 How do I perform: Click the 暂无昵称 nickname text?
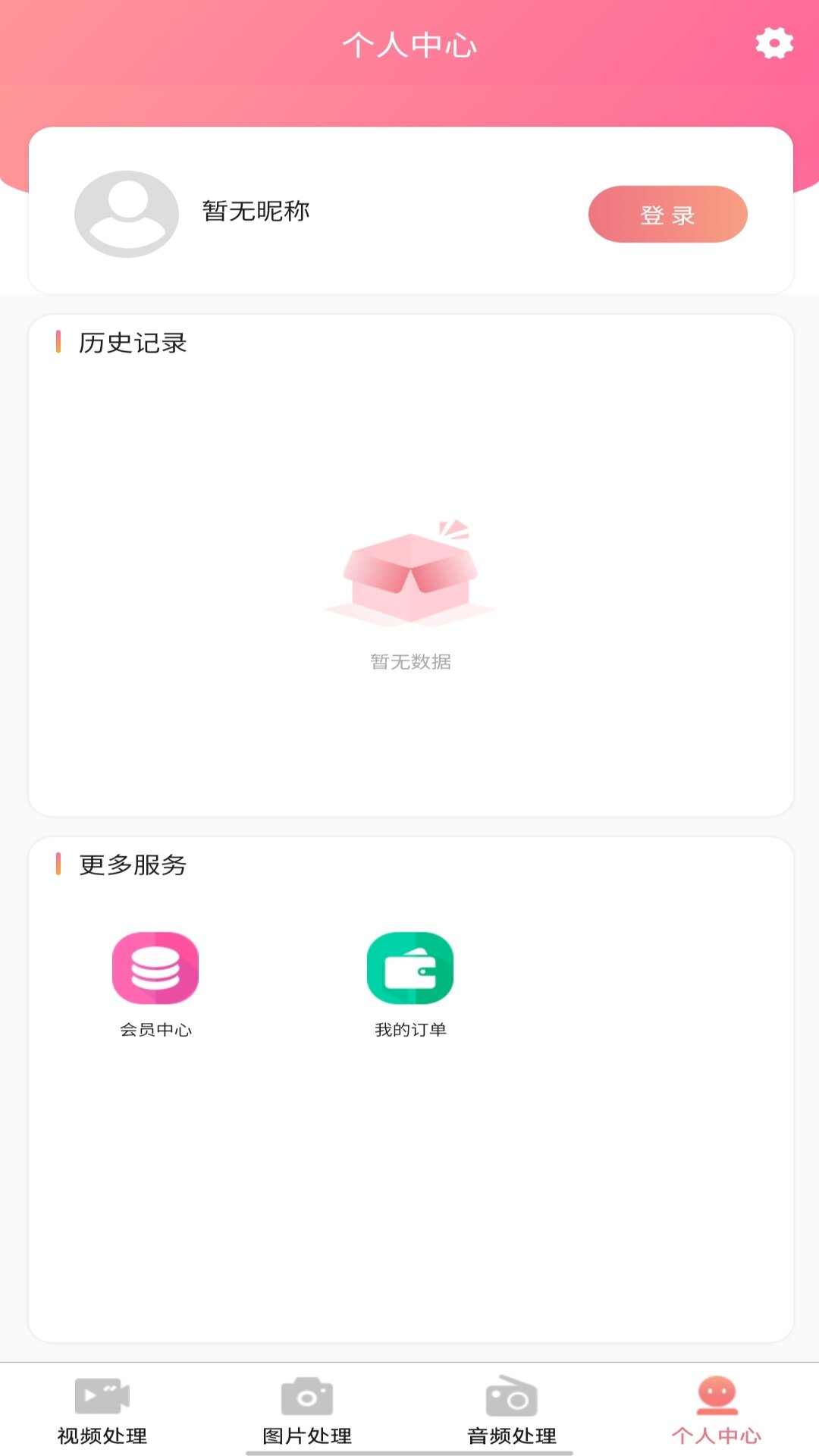point(258,212)
